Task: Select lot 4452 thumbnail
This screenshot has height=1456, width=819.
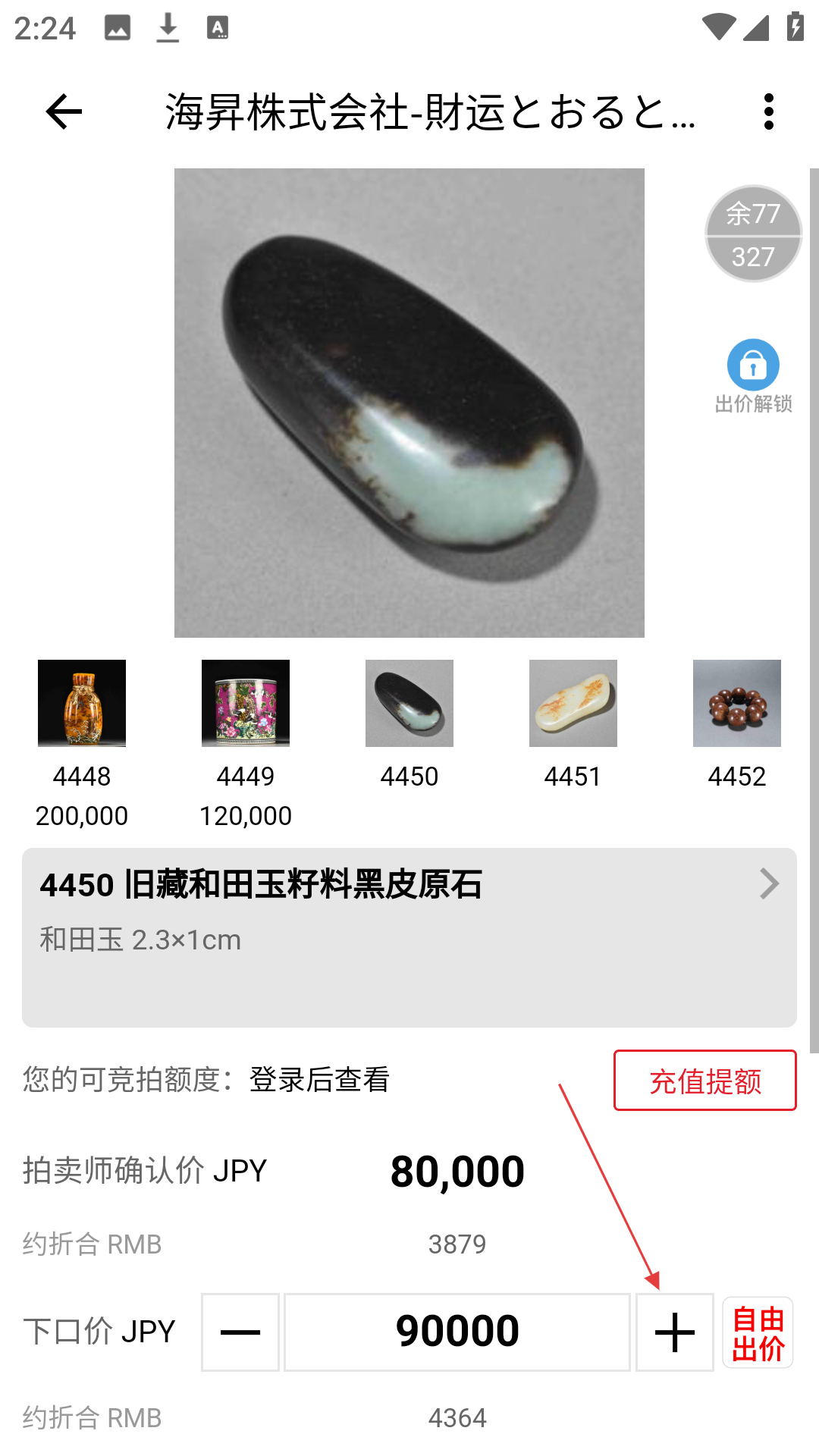Action: tap(736, 703)
